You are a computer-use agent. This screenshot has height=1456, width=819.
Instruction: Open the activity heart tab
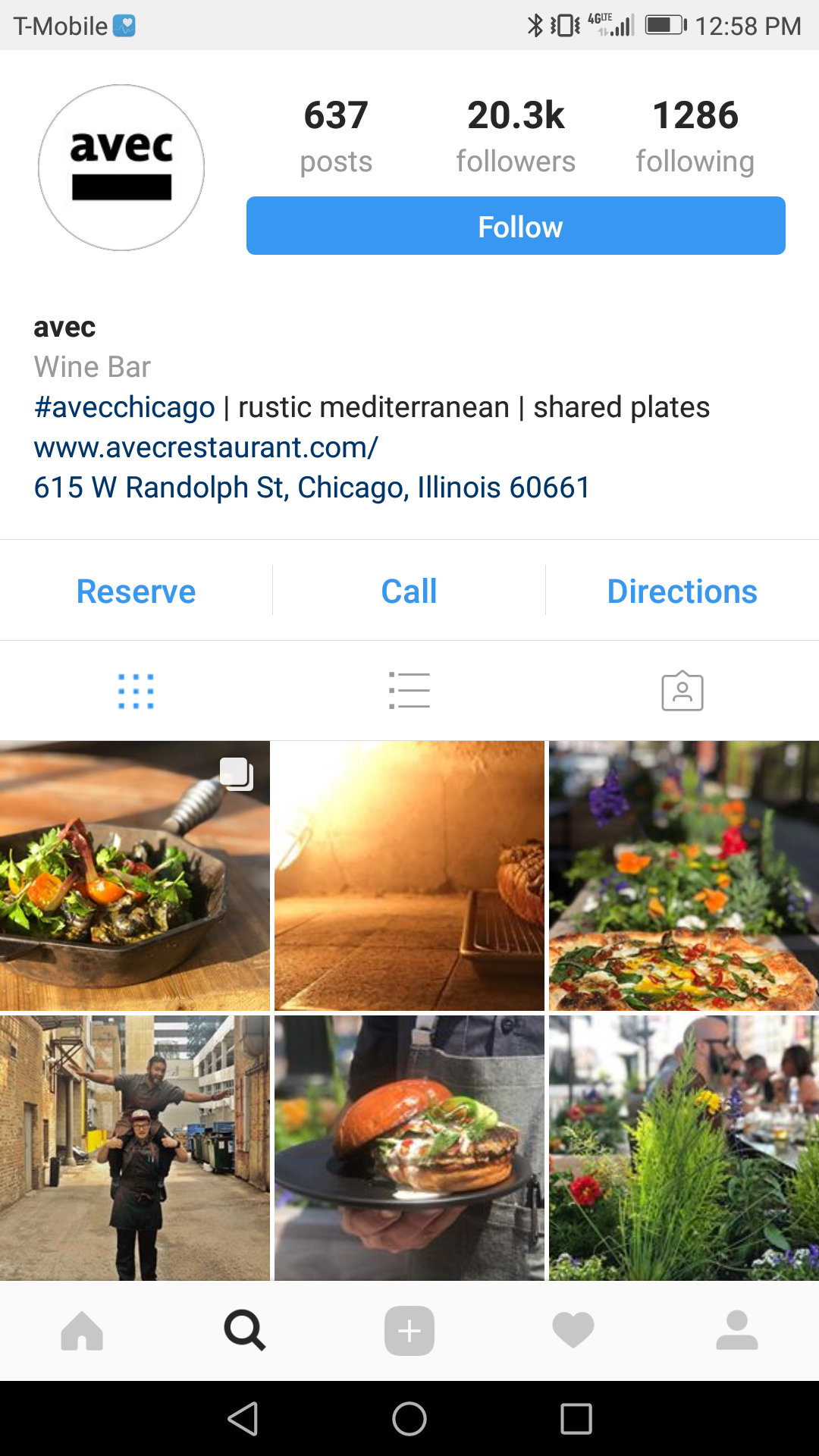(573, 1331)
